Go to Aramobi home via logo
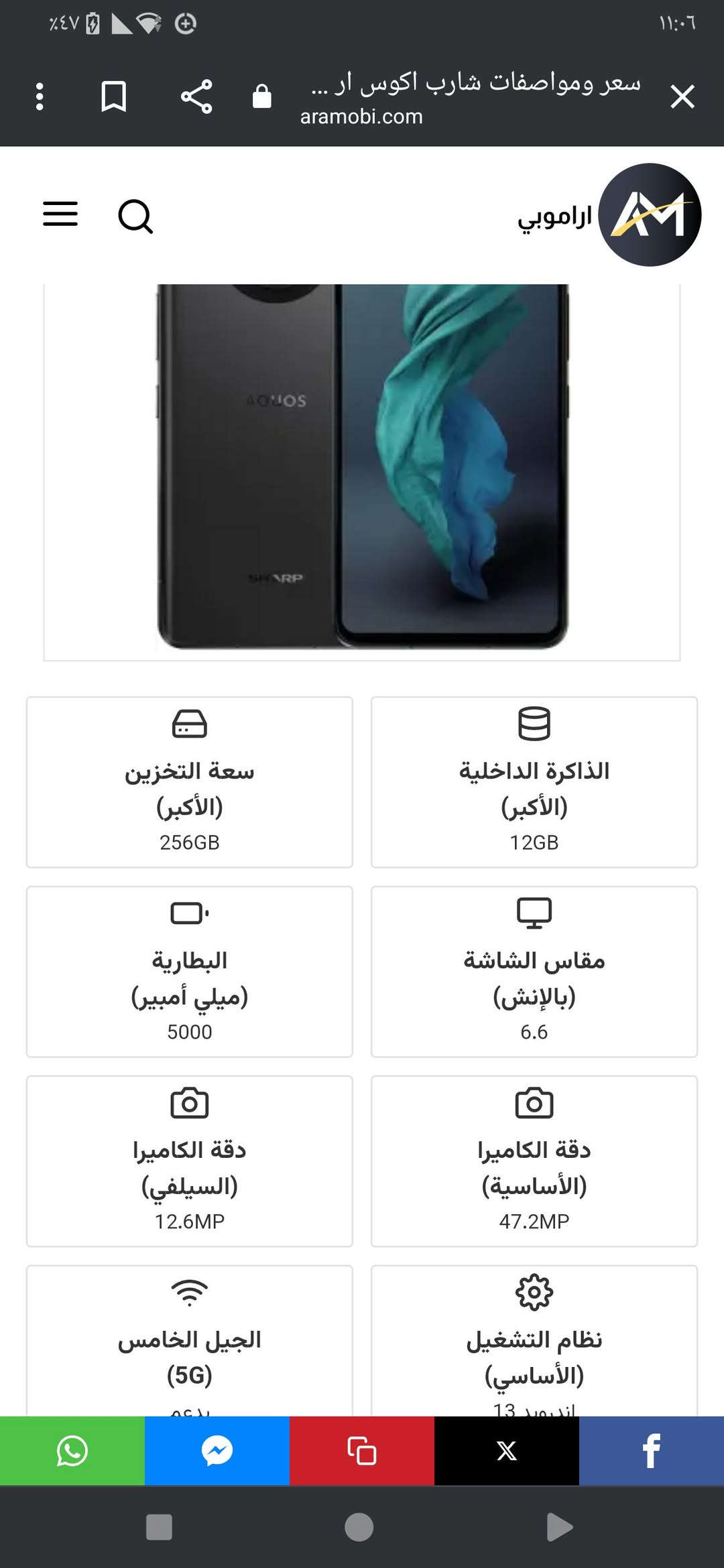The width and height of the screenshot is (724, 1568). pos(648,215)
